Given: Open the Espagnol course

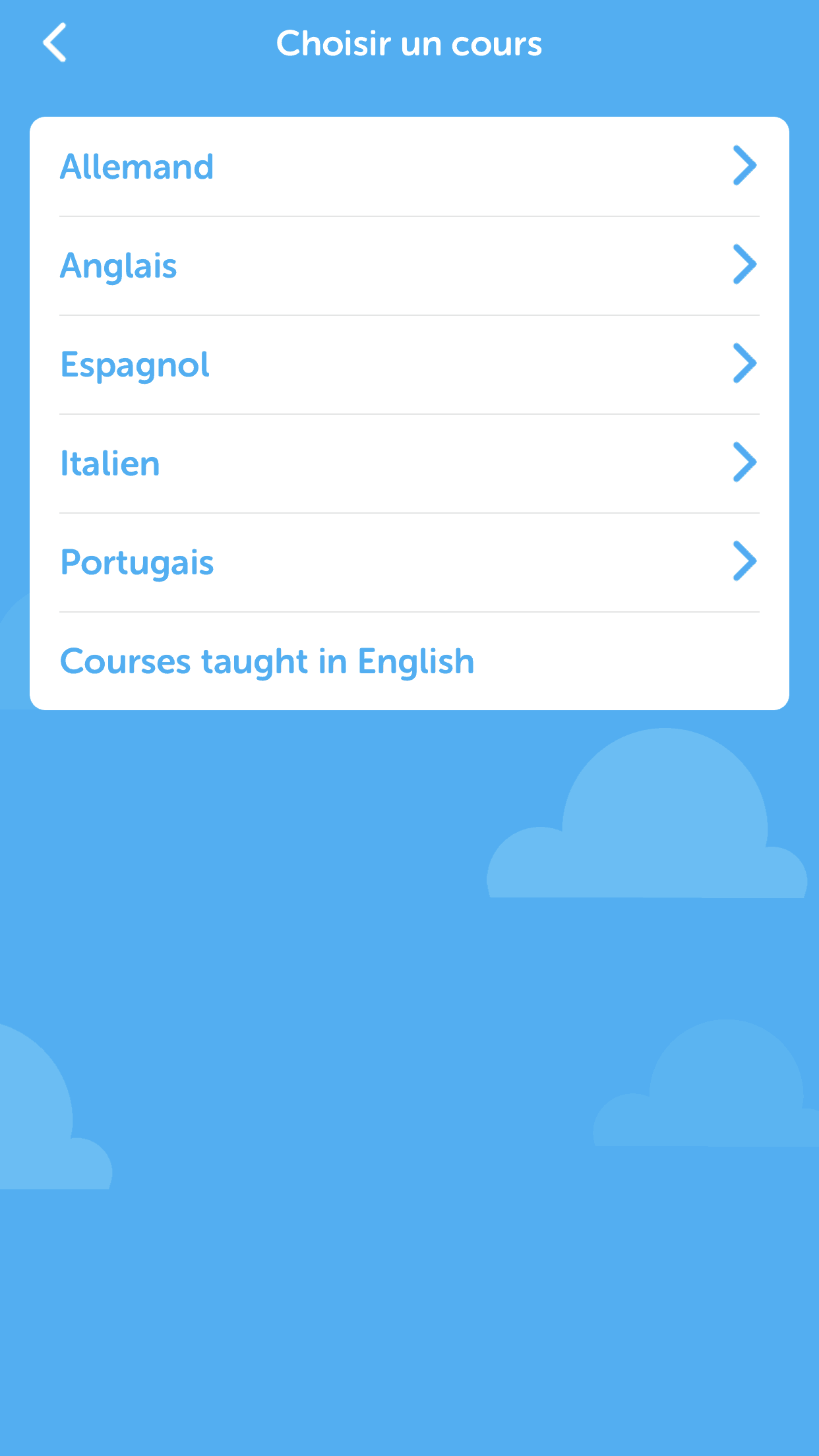Looking at the screenshot, I should pyautogui.click(x=409, y=364).
